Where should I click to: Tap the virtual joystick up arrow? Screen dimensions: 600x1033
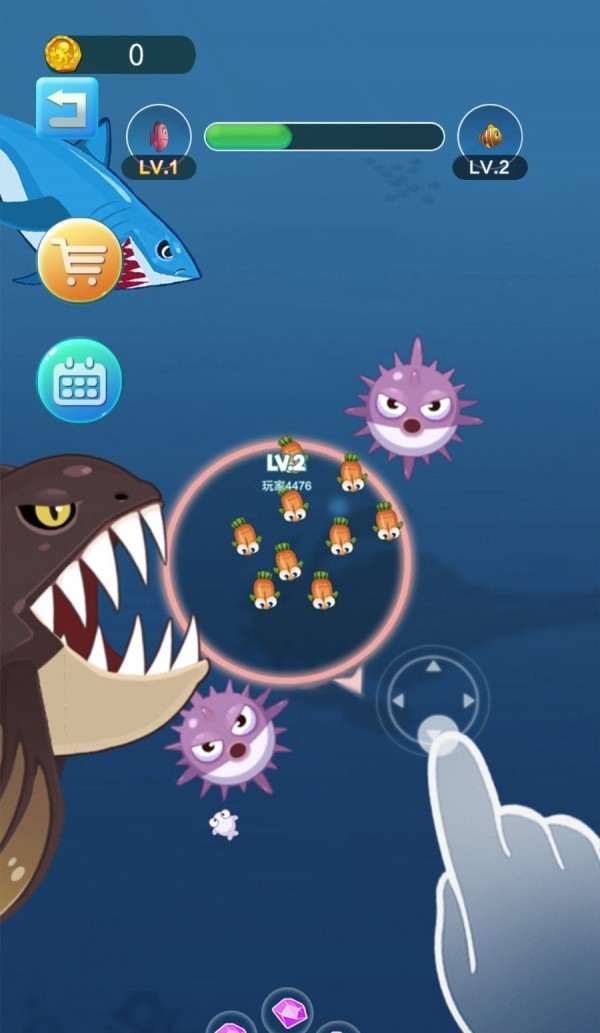coord(433,666)
